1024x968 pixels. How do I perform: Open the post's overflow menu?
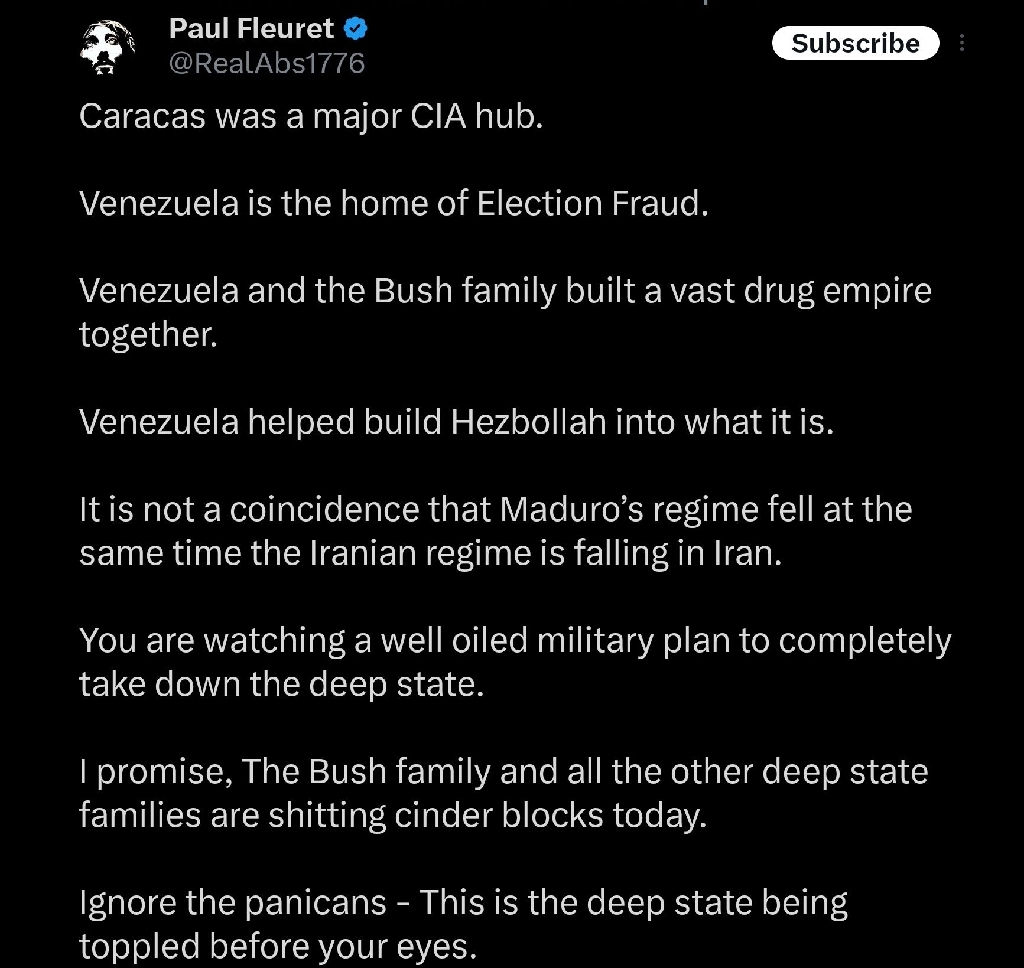pos(961,43)
